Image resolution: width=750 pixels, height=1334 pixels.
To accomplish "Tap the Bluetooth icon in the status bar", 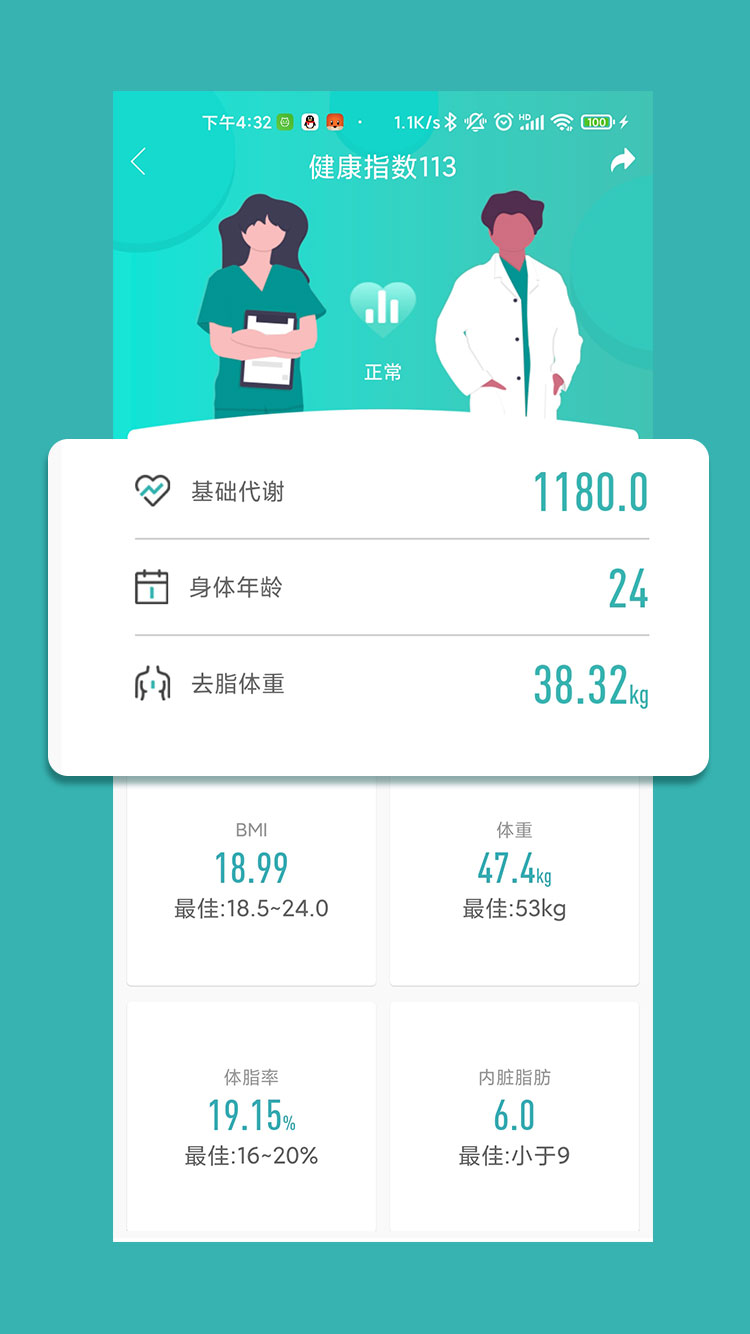I will coord(453,121).
